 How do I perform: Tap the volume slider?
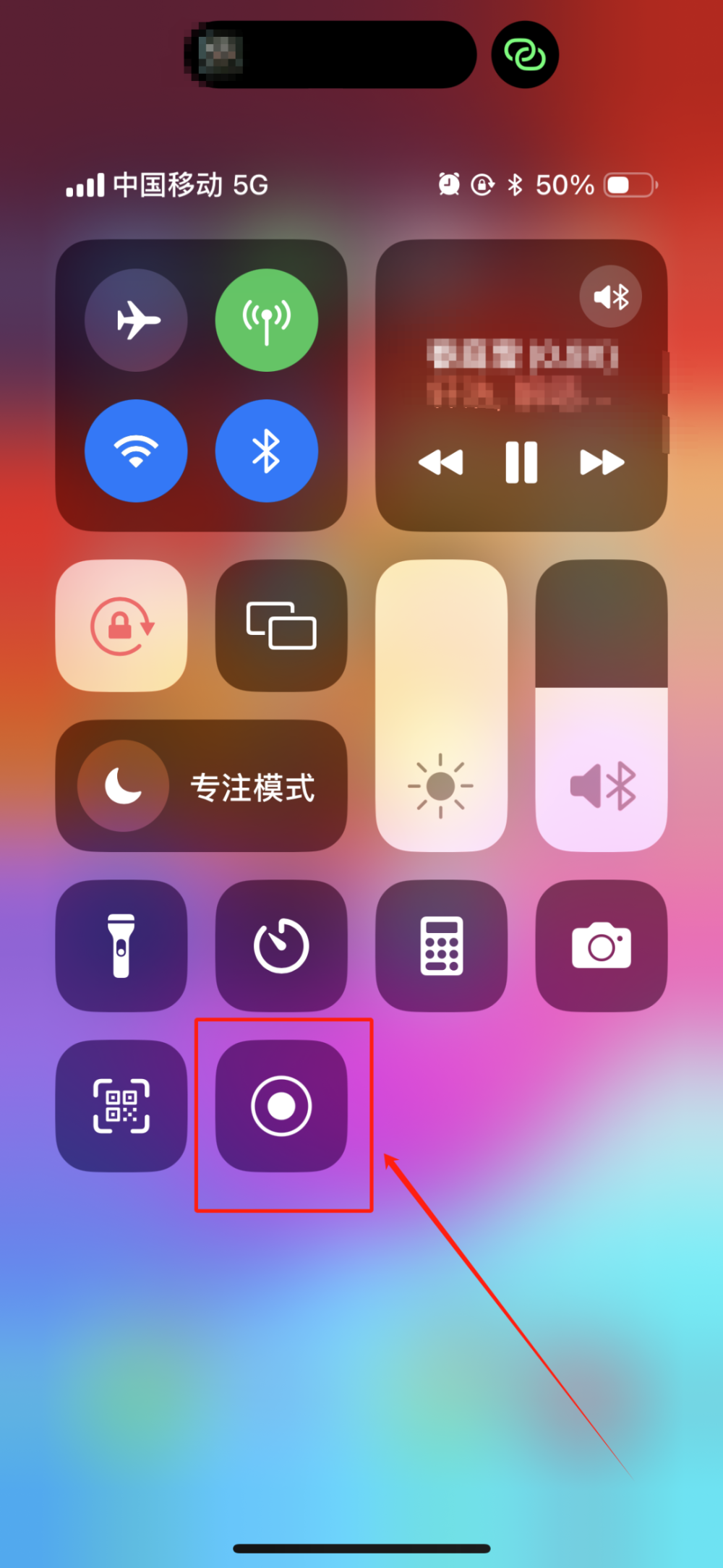[601, 705]
